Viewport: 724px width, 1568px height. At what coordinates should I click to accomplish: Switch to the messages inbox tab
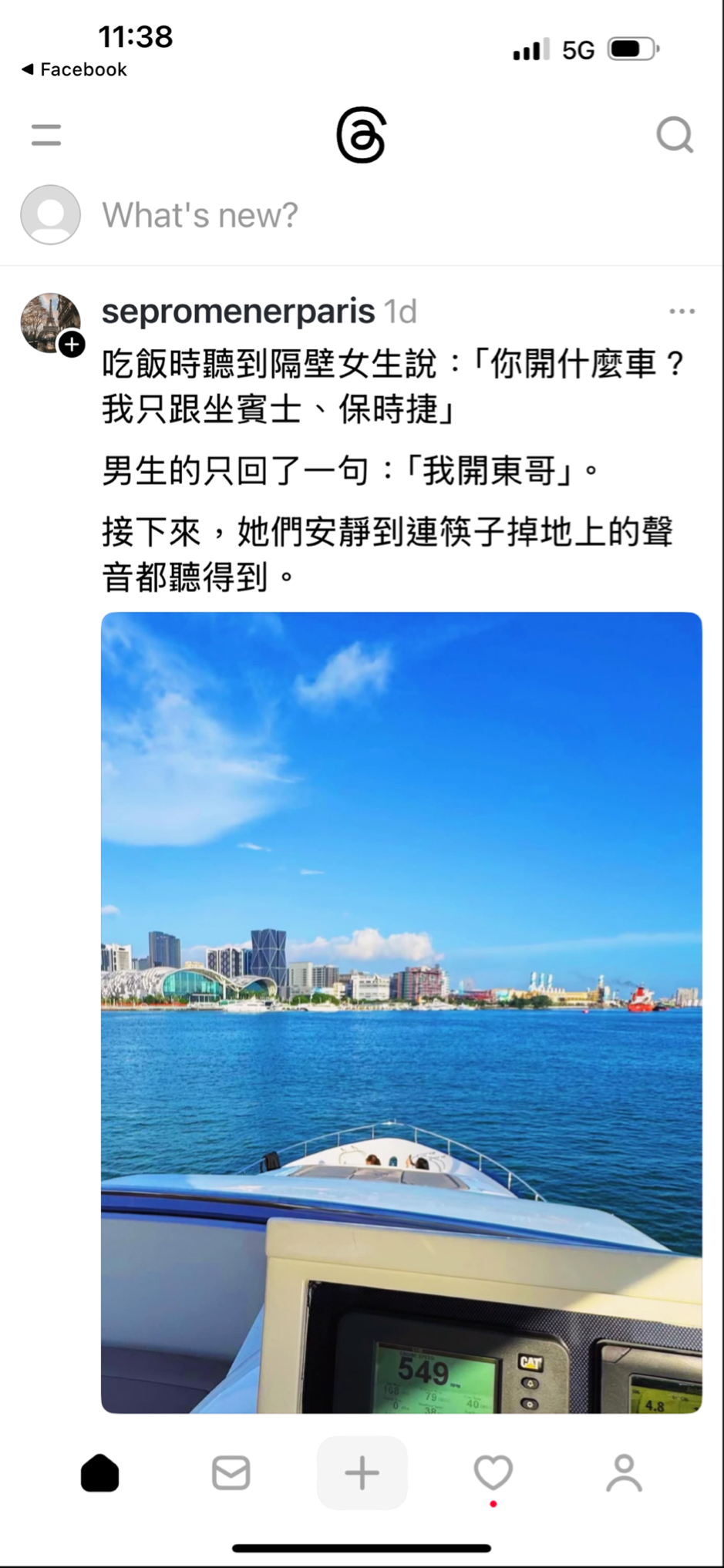(x=231, y=1473)
